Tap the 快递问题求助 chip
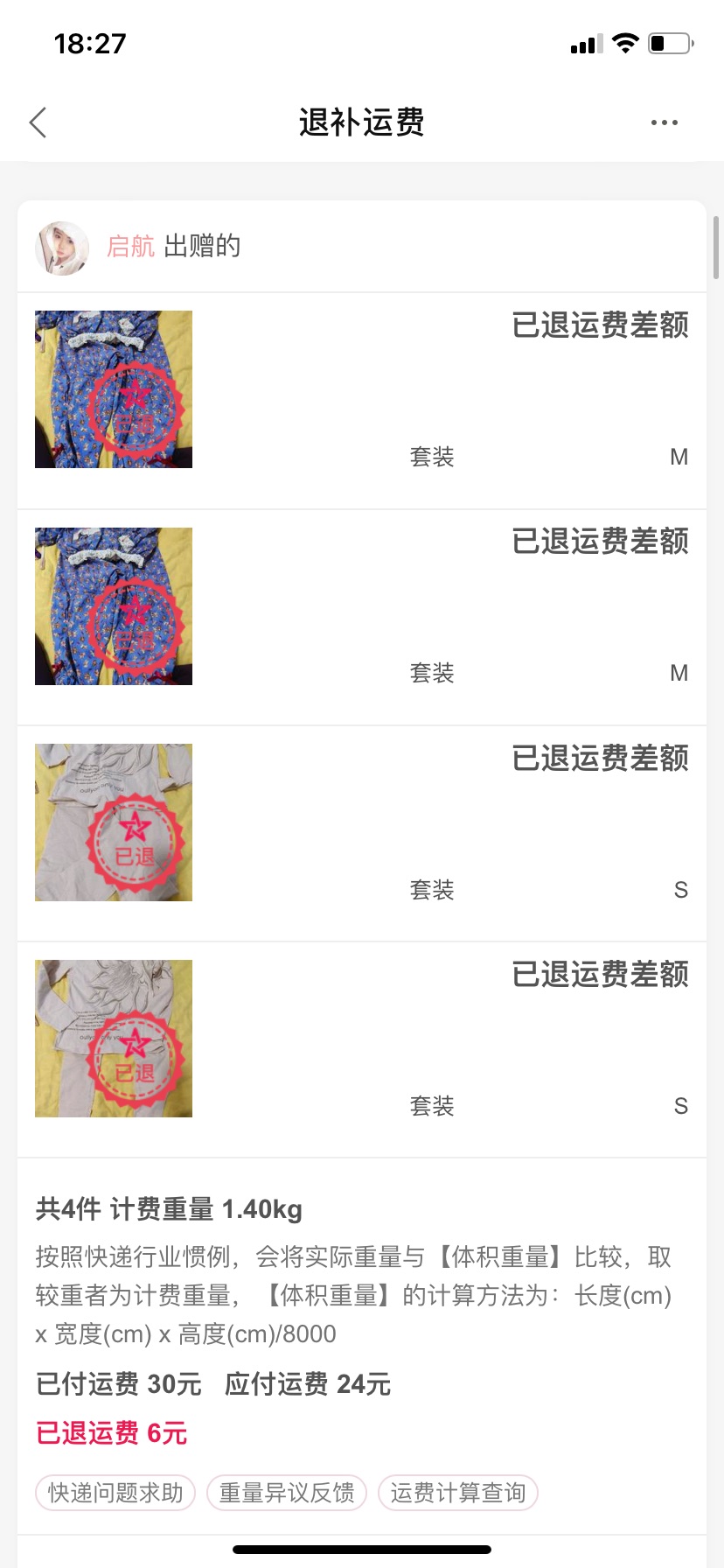The width and height of the screenshot is (724, 1568). point(115,1493)
